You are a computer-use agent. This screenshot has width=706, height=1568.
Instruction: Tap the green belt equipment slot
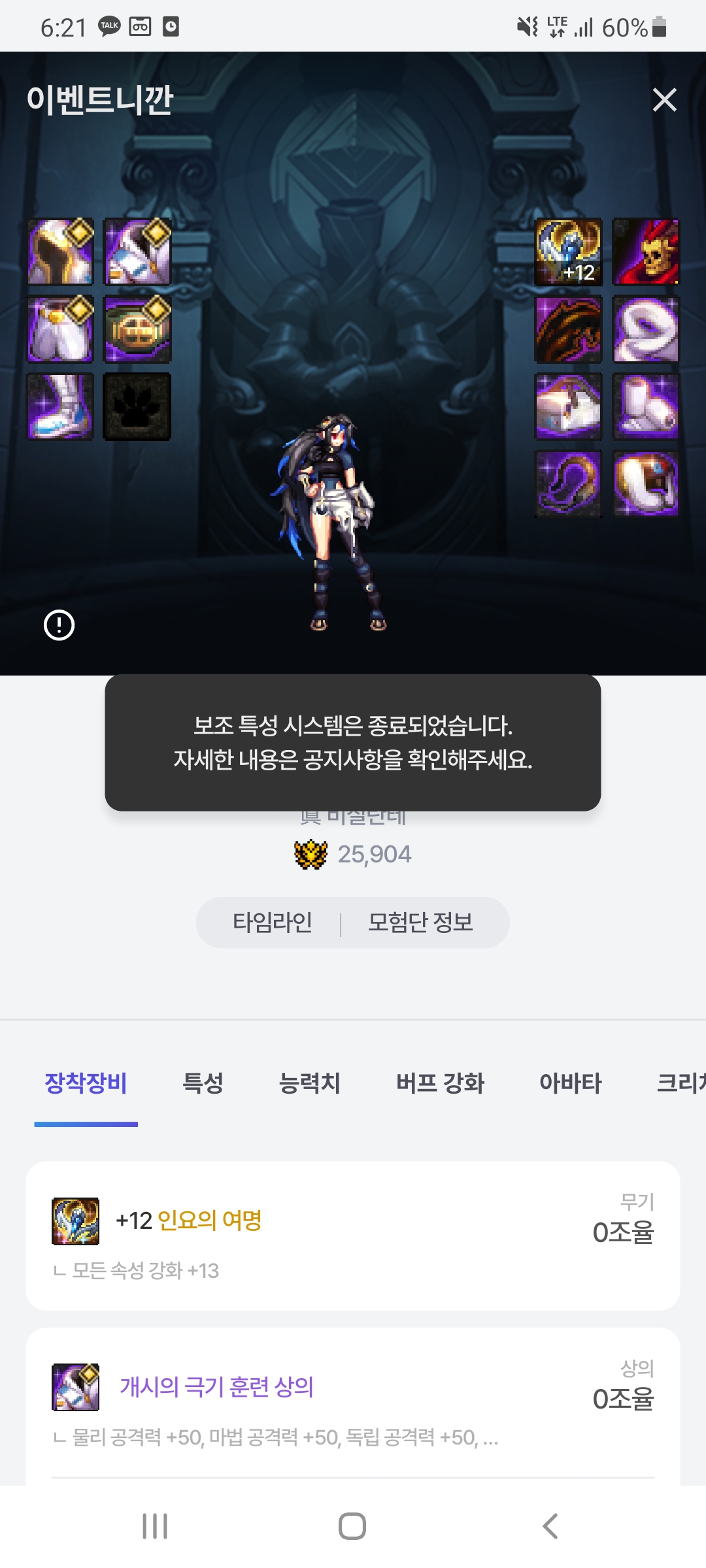point(137,329)
